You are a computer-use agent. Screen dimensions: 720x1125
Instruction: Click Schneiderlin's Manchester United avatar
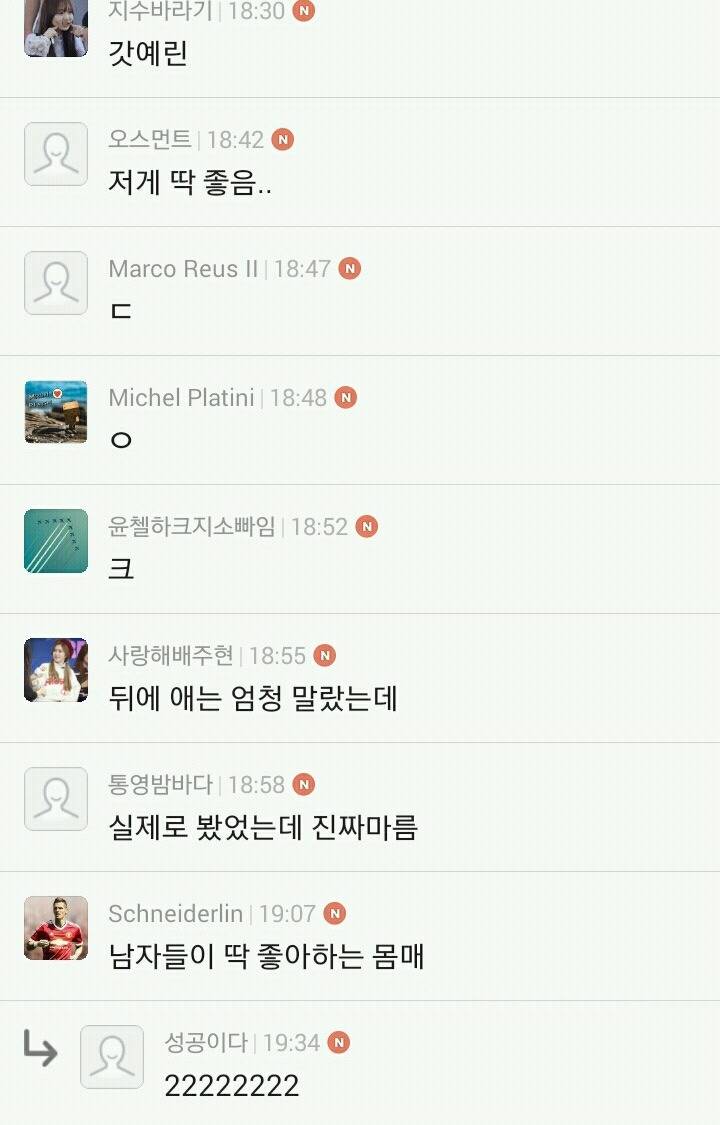(x=55, y=927)
